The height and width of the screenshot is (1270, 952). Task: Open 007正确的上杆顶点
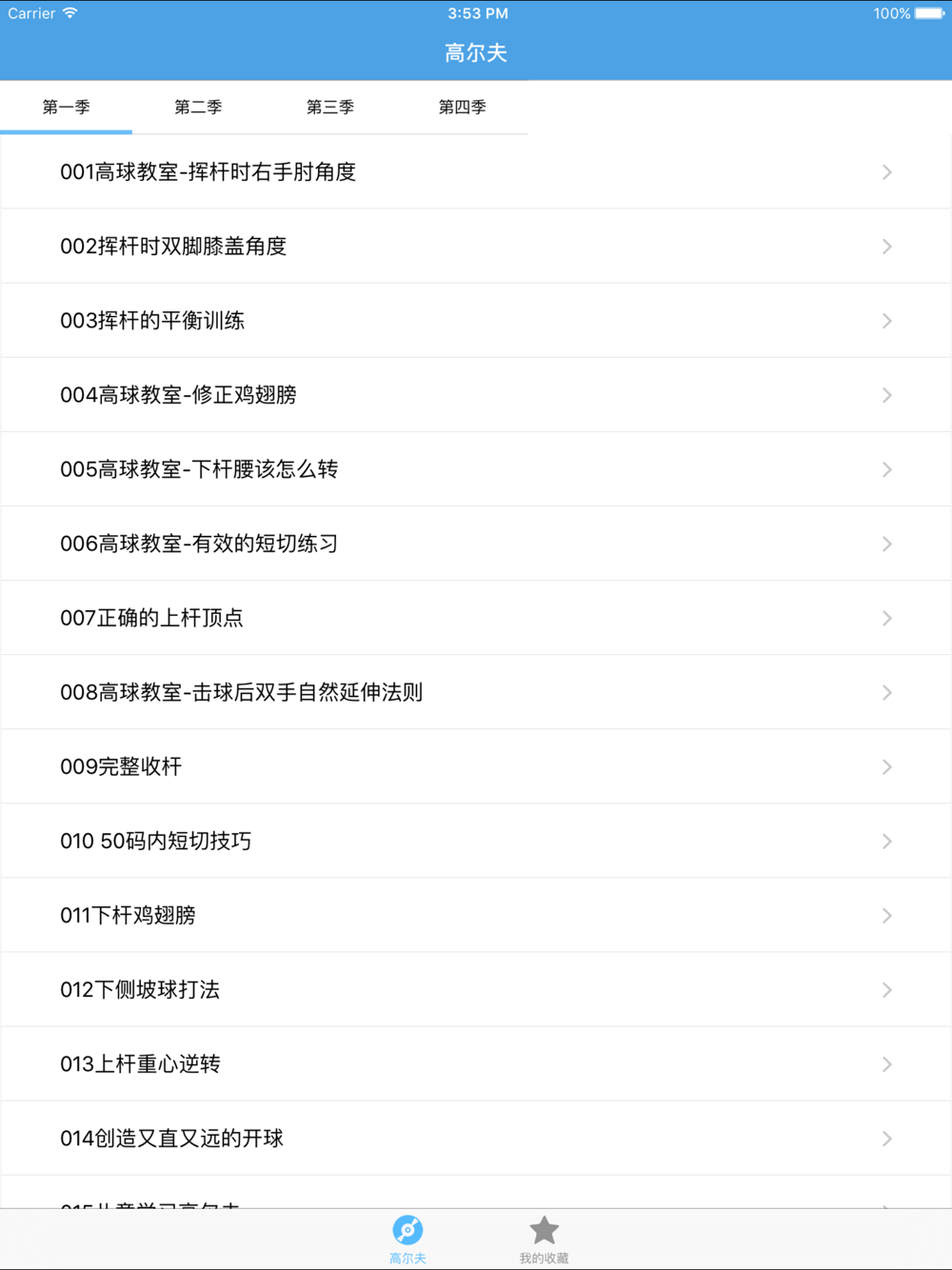(x=476, y=618)
